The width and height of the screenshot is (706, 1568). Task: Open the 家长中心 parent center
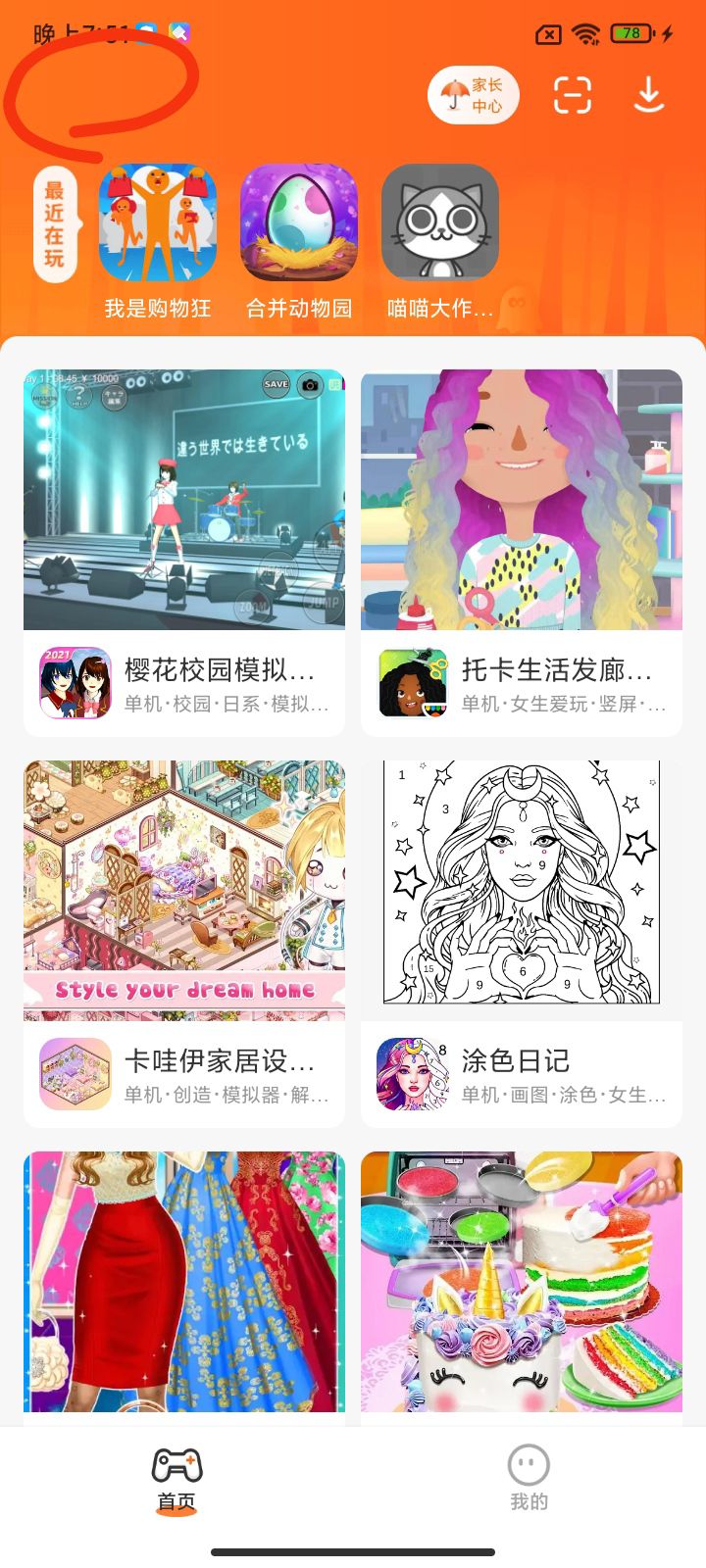[474, 96]
